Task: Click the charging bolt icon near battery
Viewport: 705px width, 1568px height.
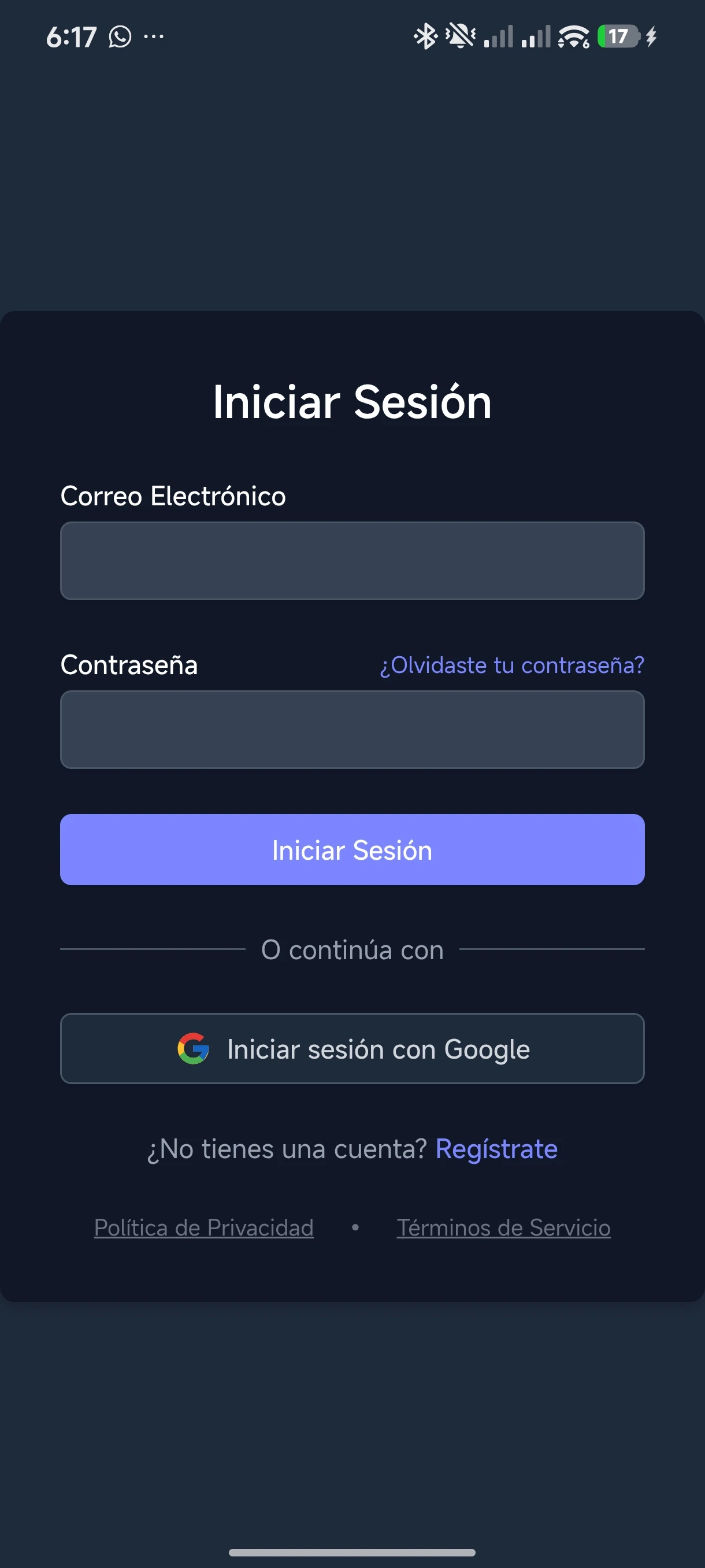Action: click(x=651, y=36)
